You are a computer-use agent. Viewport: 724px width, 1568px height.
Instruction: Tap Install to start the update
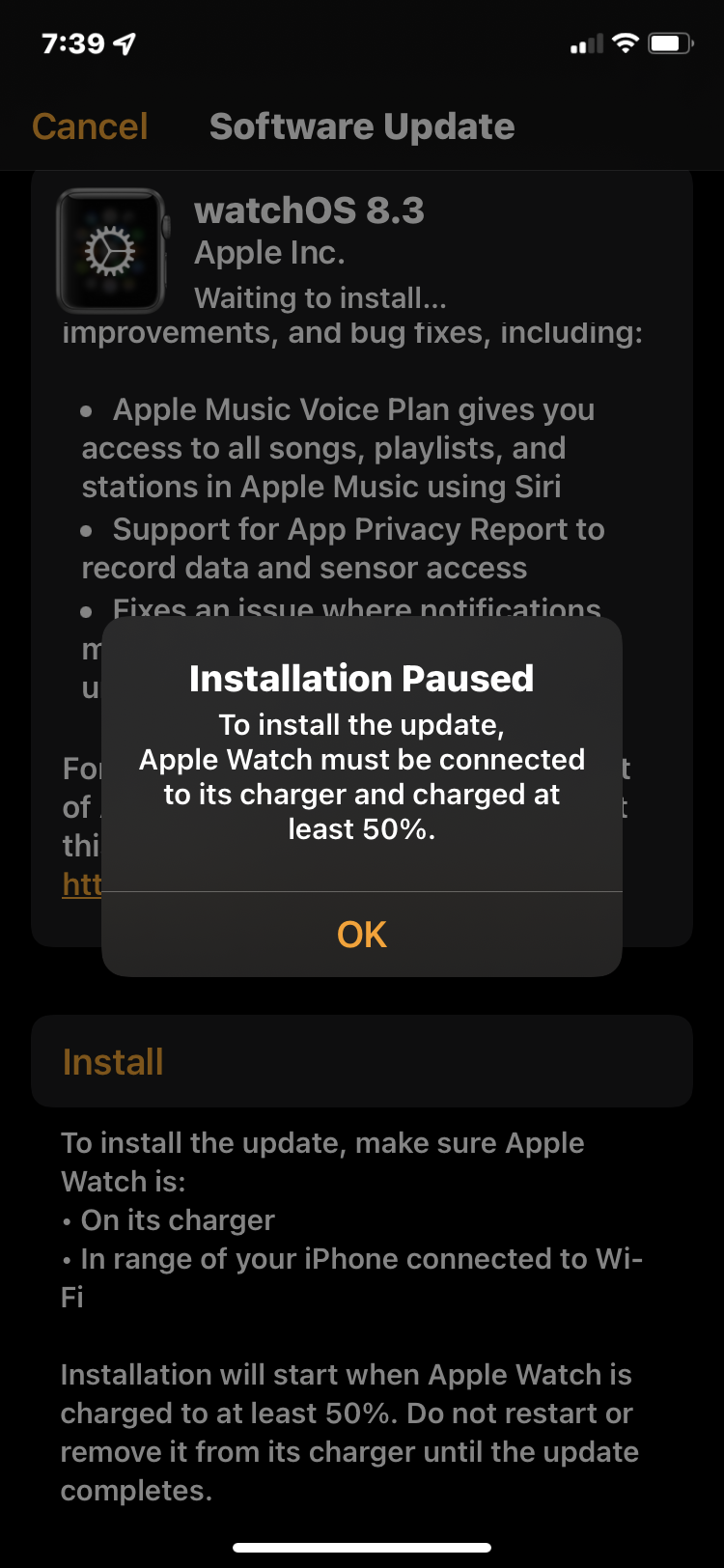112,1060
